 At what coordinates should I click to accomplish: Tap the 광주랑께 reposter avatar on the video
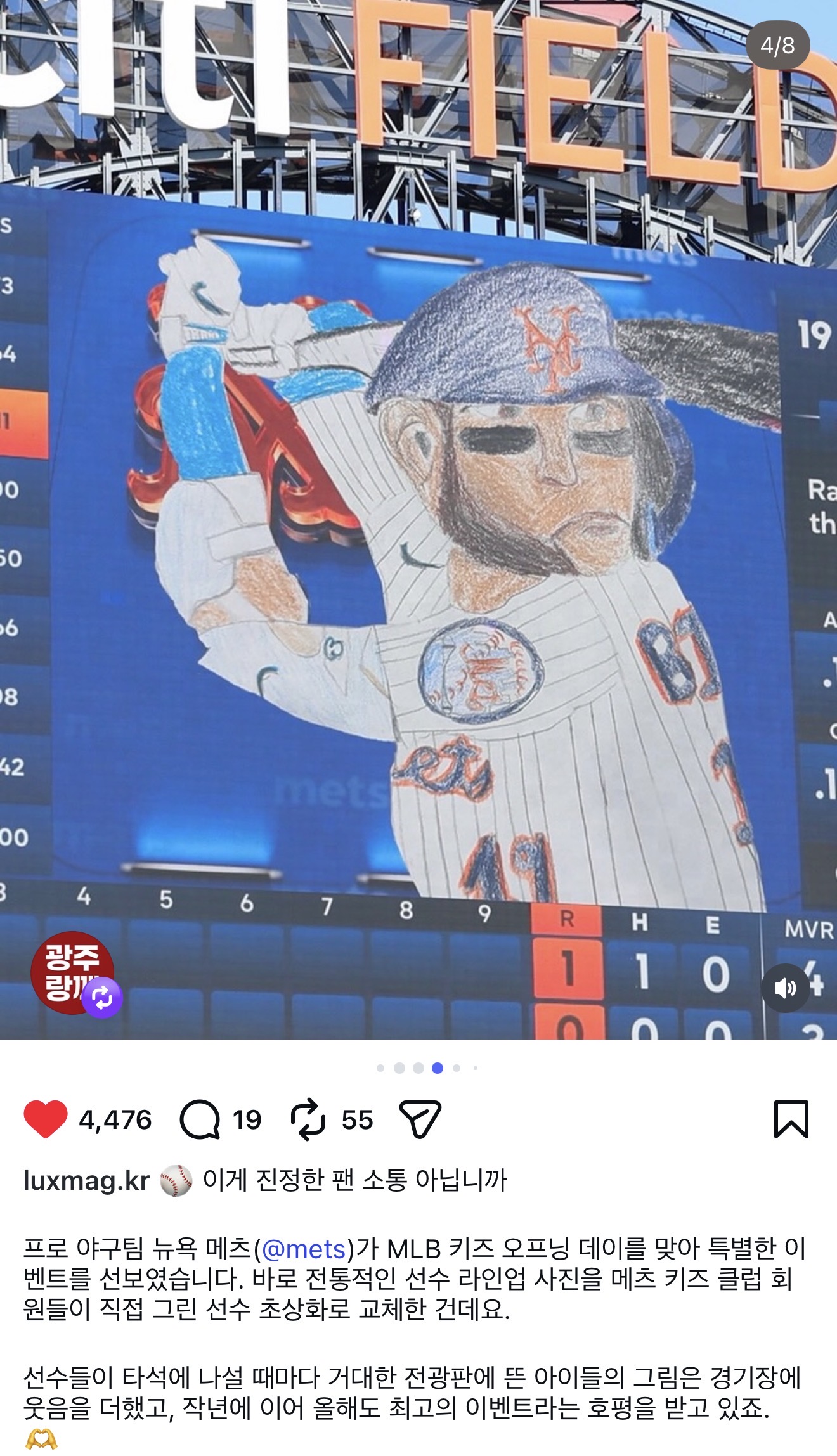click(x=71, y=972)
